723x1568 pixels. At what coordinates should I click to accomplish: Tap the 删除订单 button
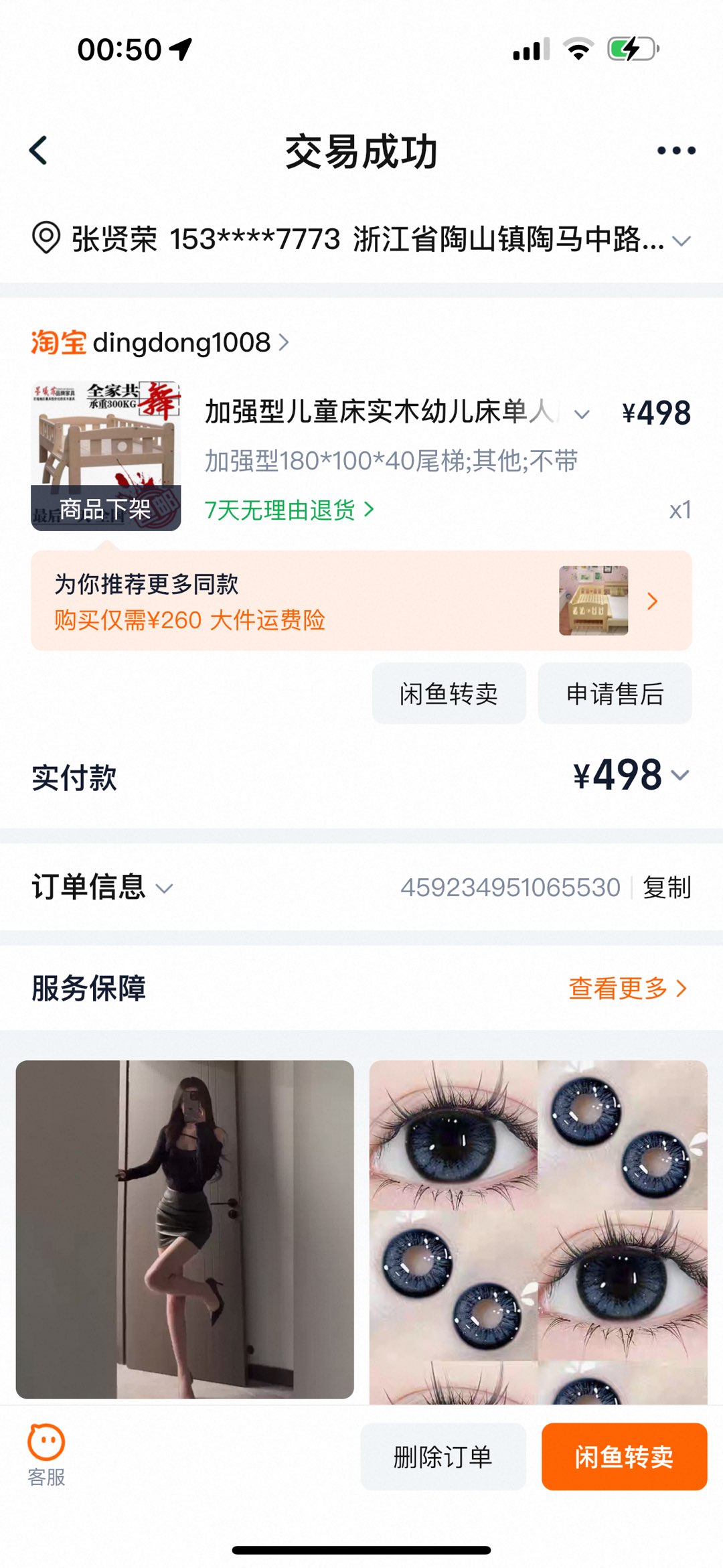click(x=443, y=1457)
